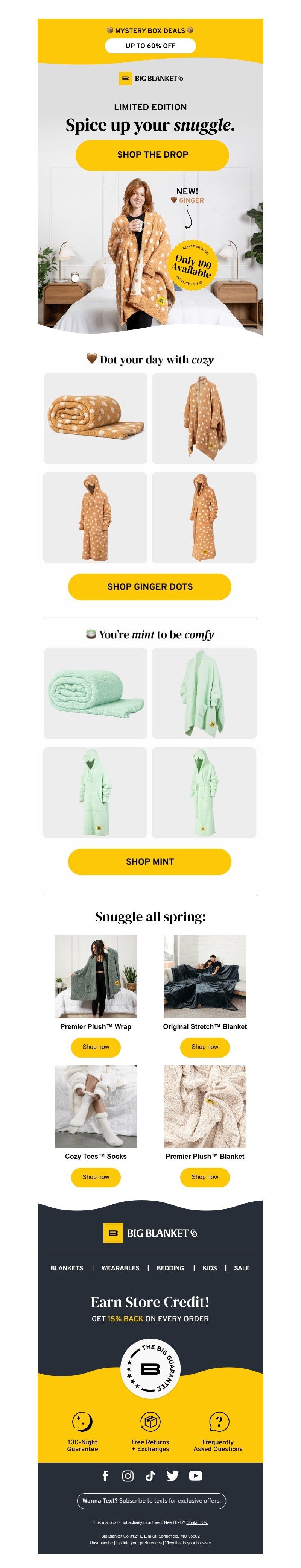This screenshot has height=1568, width=301.
Task: Open the YouTube icon
Action: (x=196, y=1475)
